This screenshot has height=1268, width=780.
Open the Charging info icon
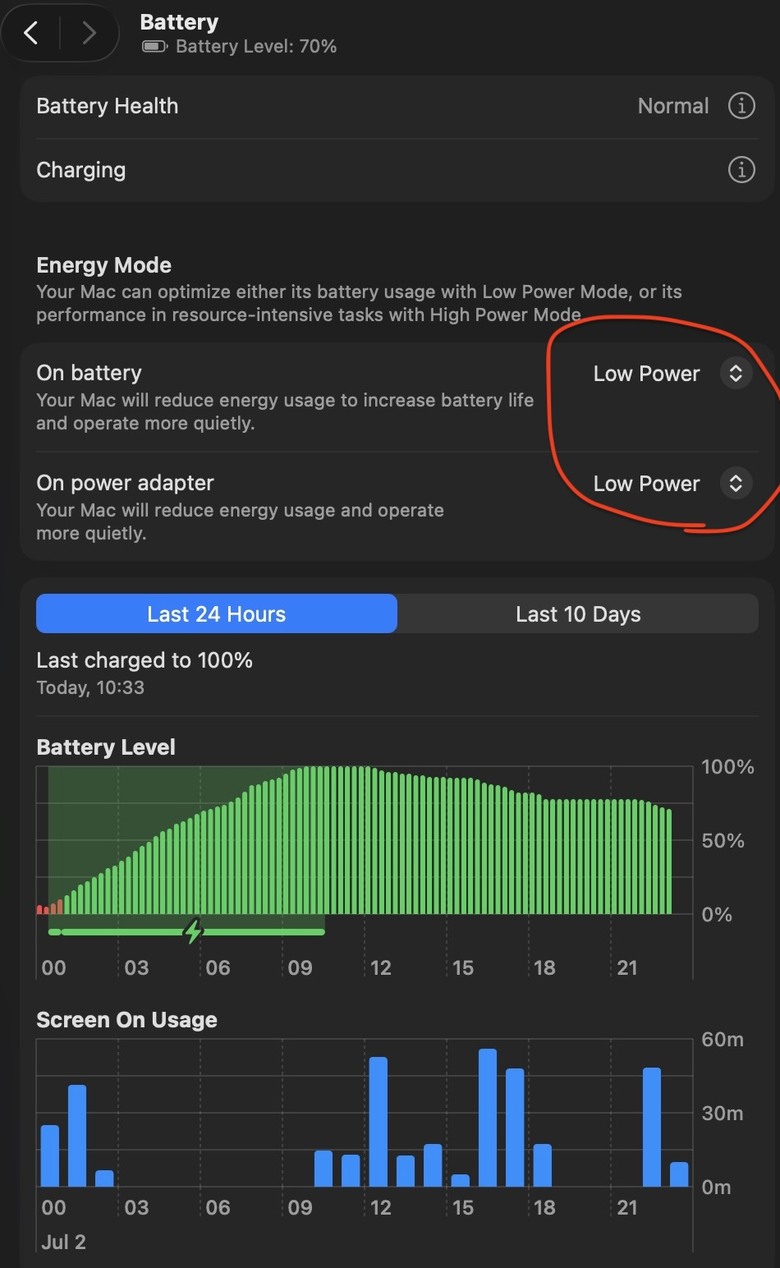(x=741, y=170)
